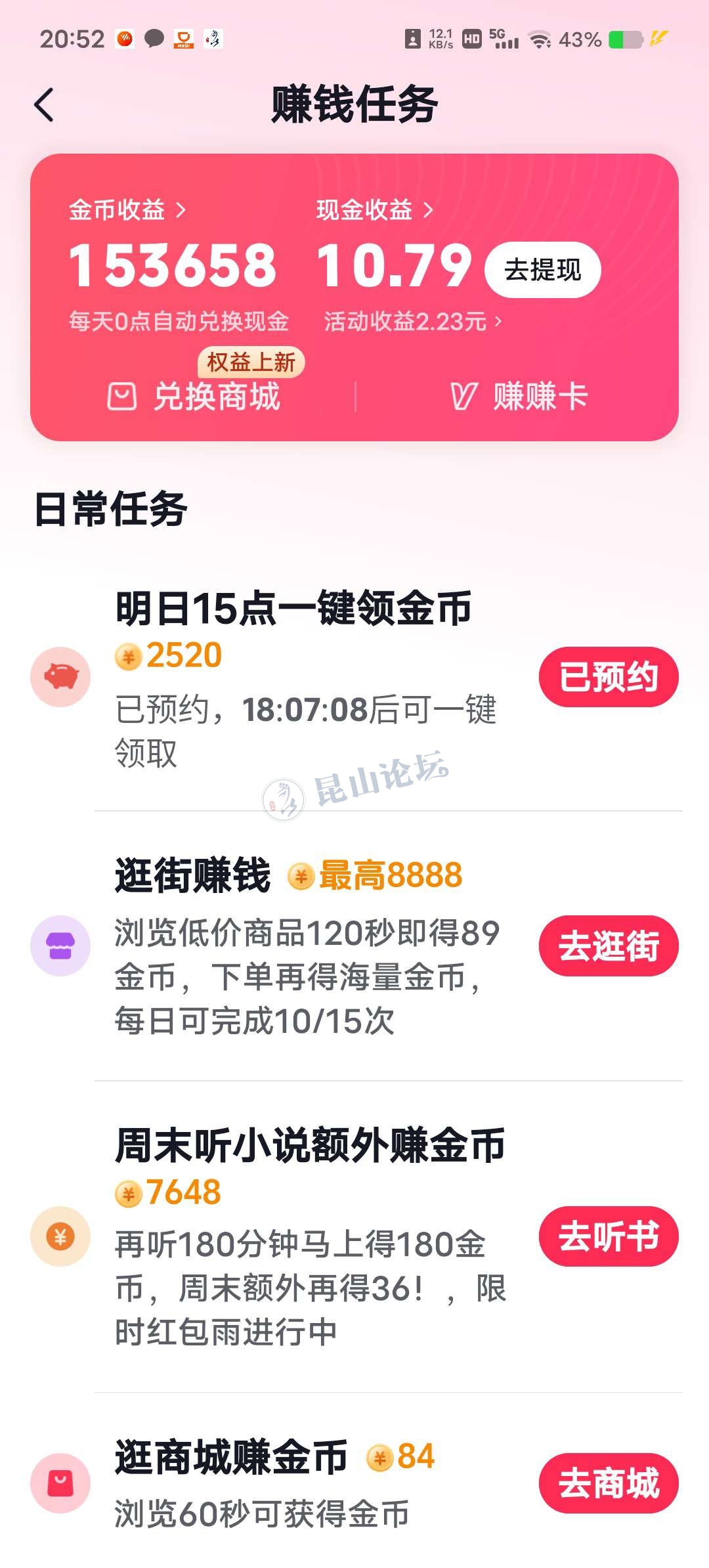Tap 去听书 to listen to novels
The width and height of the screenshot is (709, 1568).
click(x=608, y=1236)
